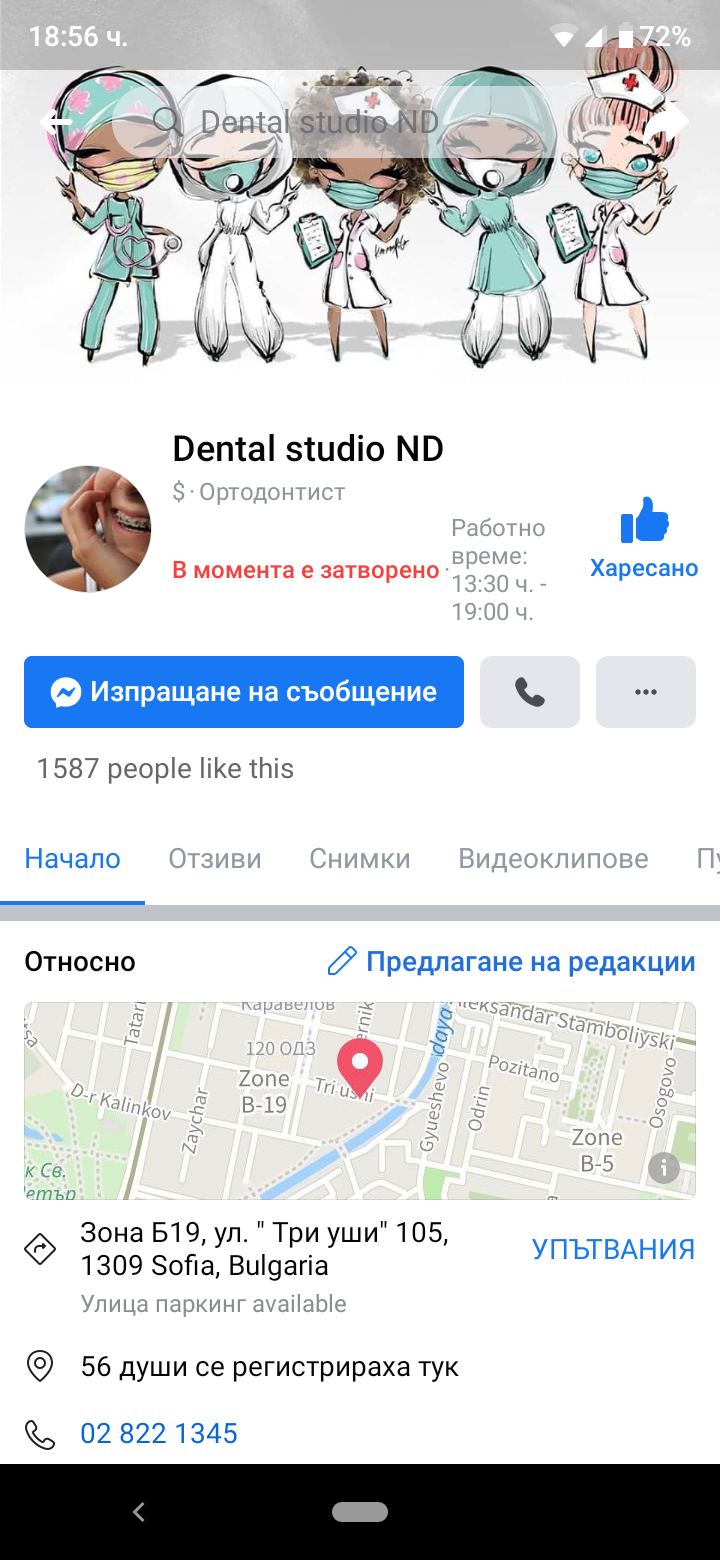Go back using the top arrow
Viewport: 720px width, 1560px height.
tap(56, 123)
